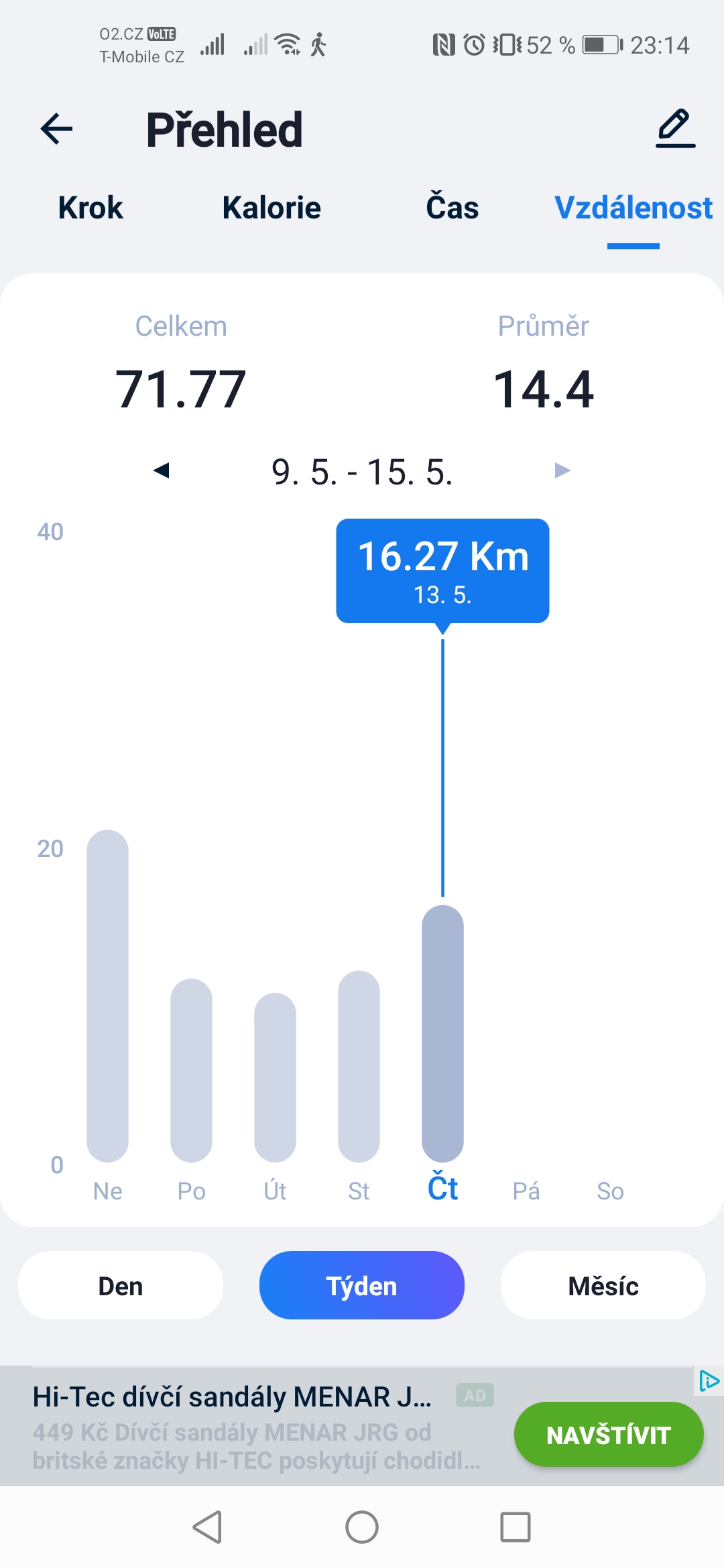Viewport: 724px width, 1568px height.
Task: Open the edit pencil icon
Action: tap(675, 128)
